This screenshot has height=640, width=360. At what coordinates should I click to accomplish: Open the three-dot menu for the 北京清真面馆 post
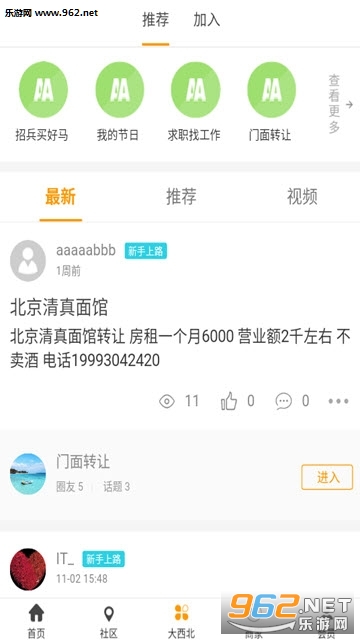coord(339,401)
